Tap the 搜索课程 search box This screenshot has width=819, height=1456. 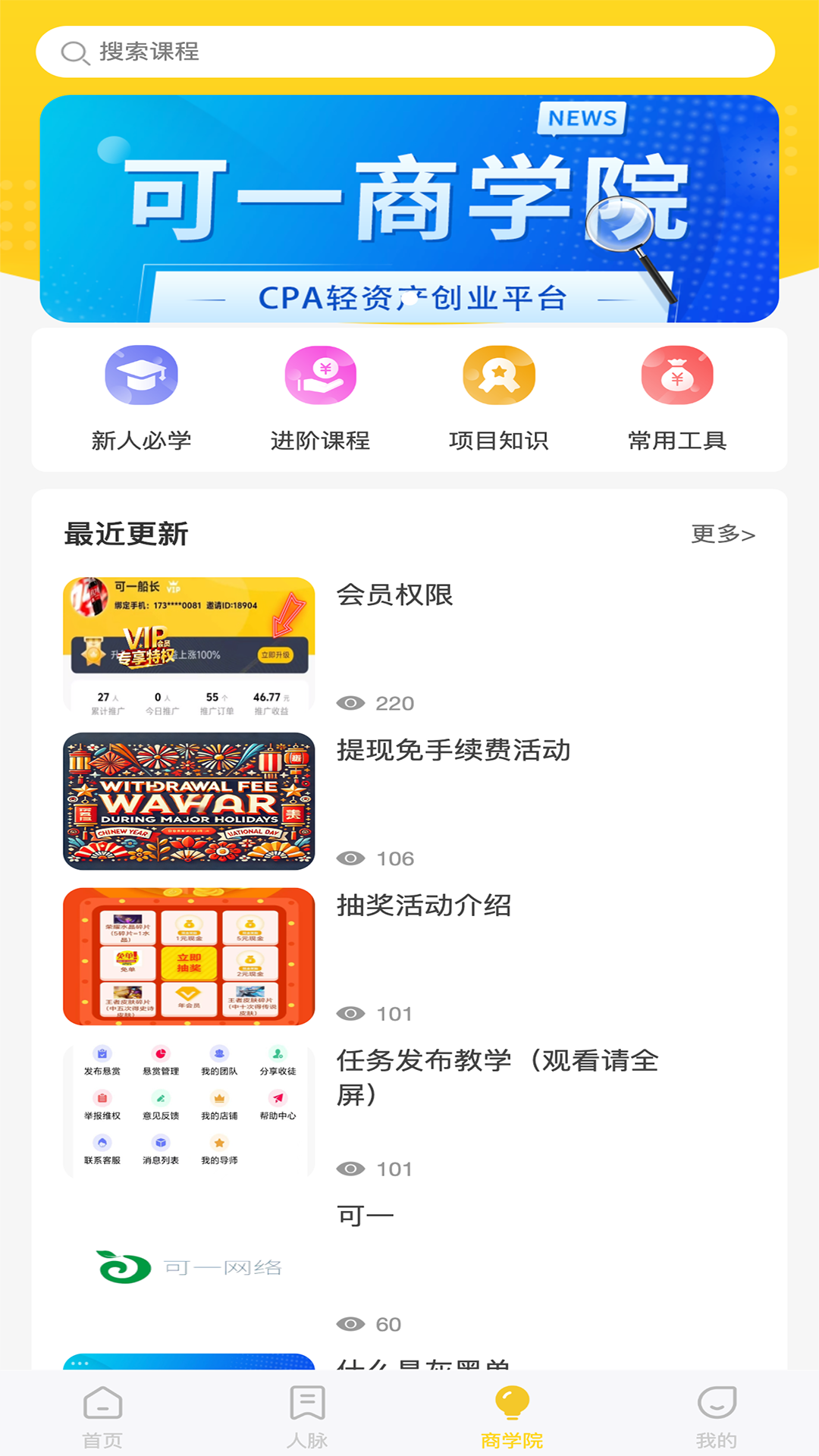coord(405,52)
